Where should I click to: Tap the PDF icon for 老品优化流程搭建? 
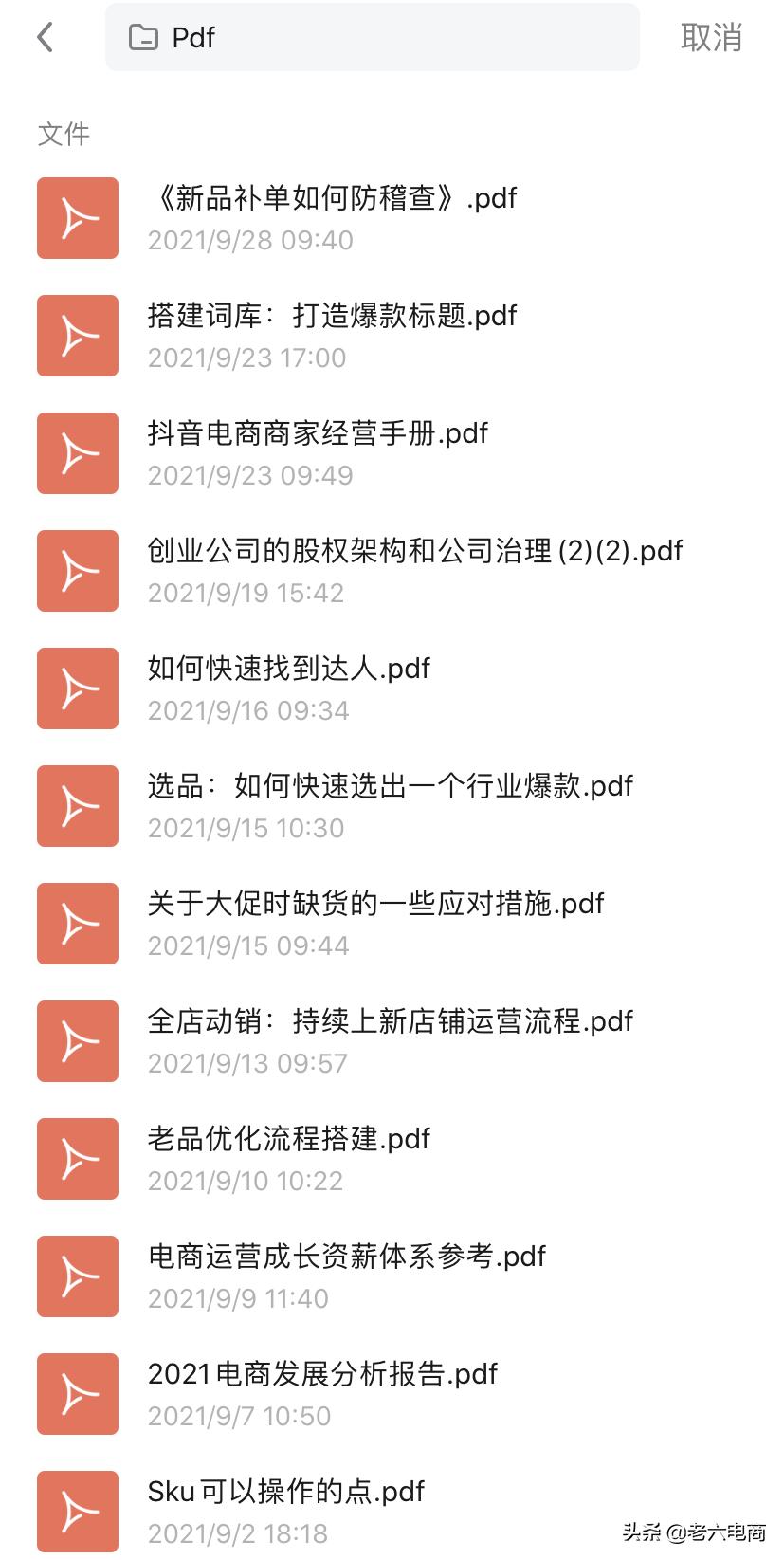(77, 1158)
